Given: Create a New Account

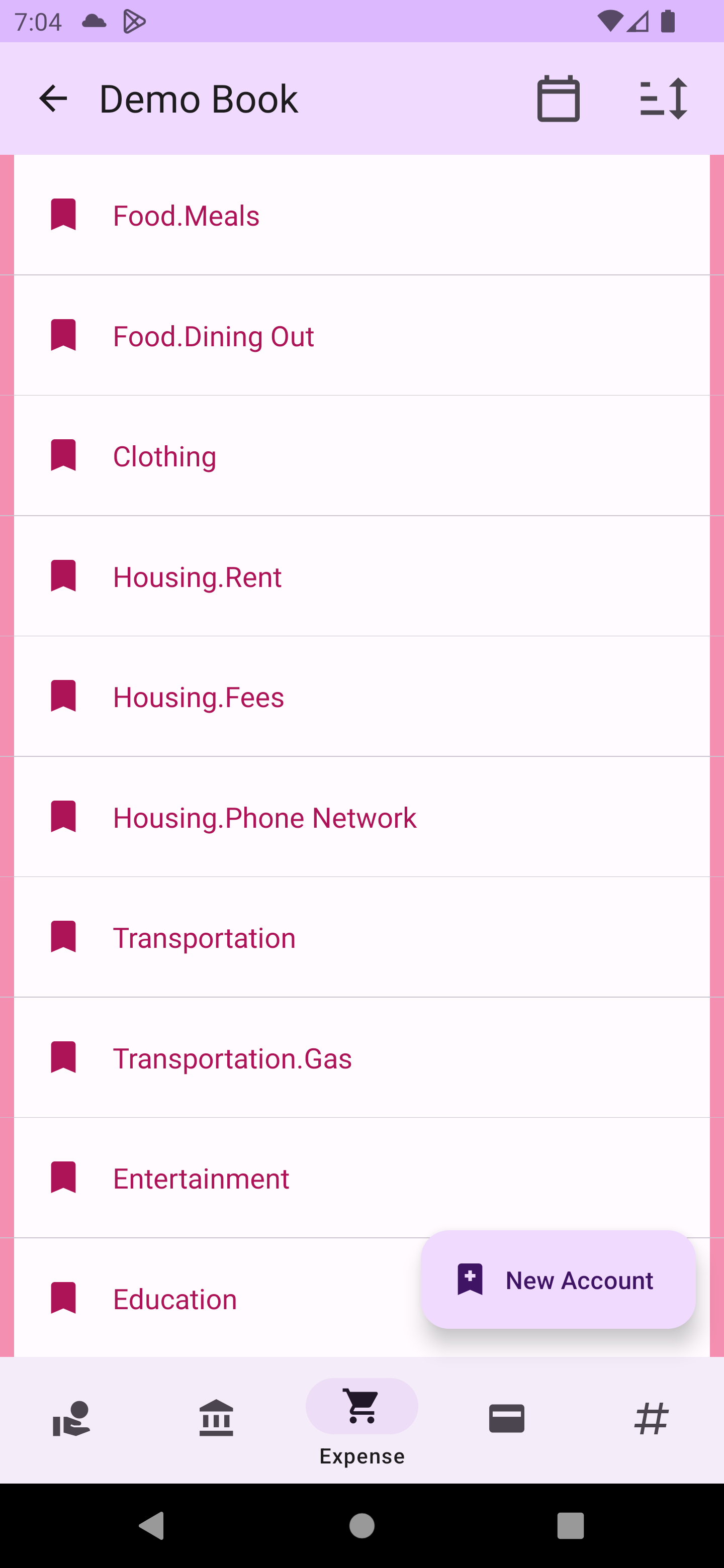Looking at the screenshot, I should (x=558, y=1280).
